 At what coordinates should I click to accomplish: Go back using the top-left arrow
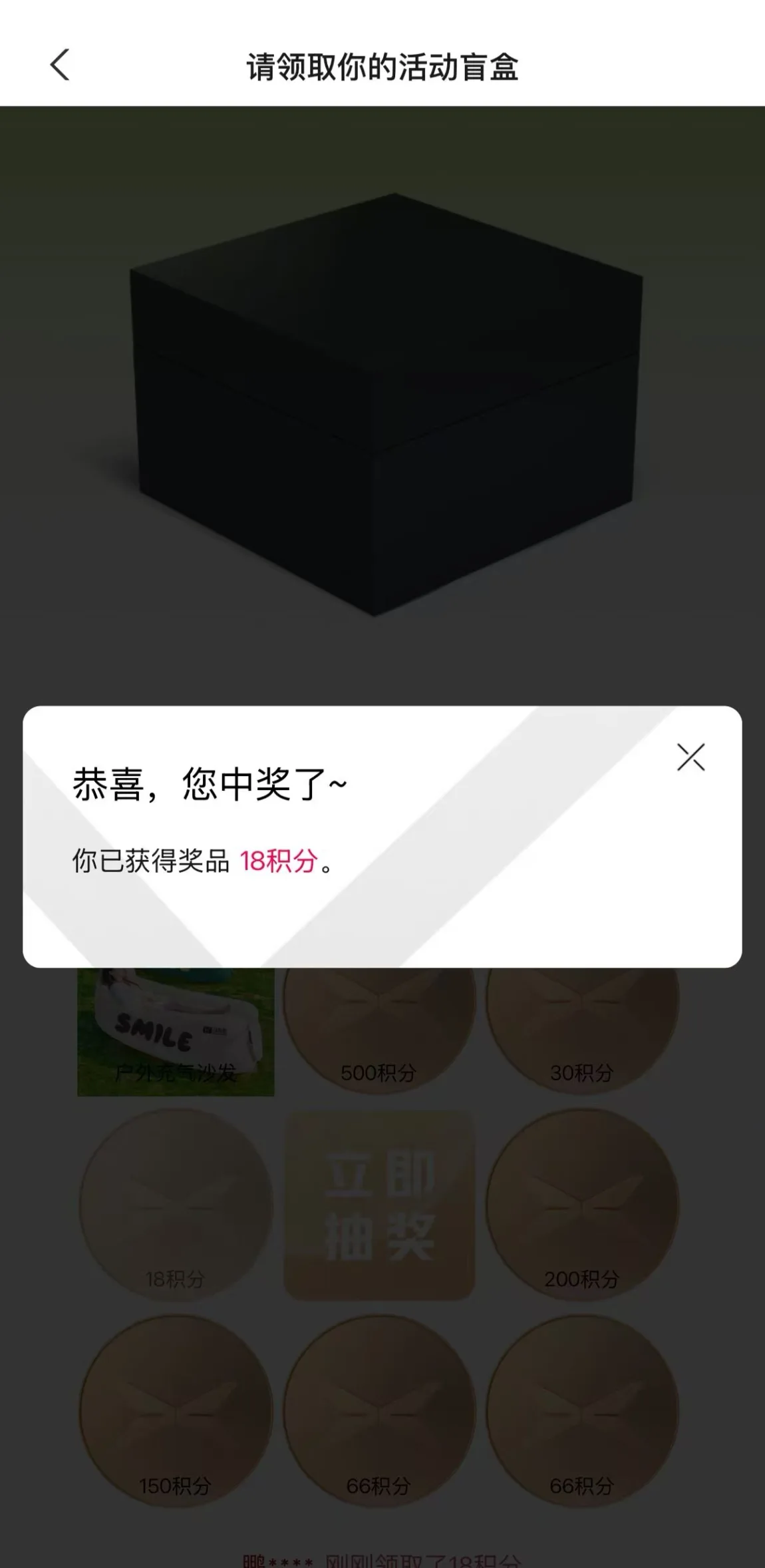(x=60, y=65)
